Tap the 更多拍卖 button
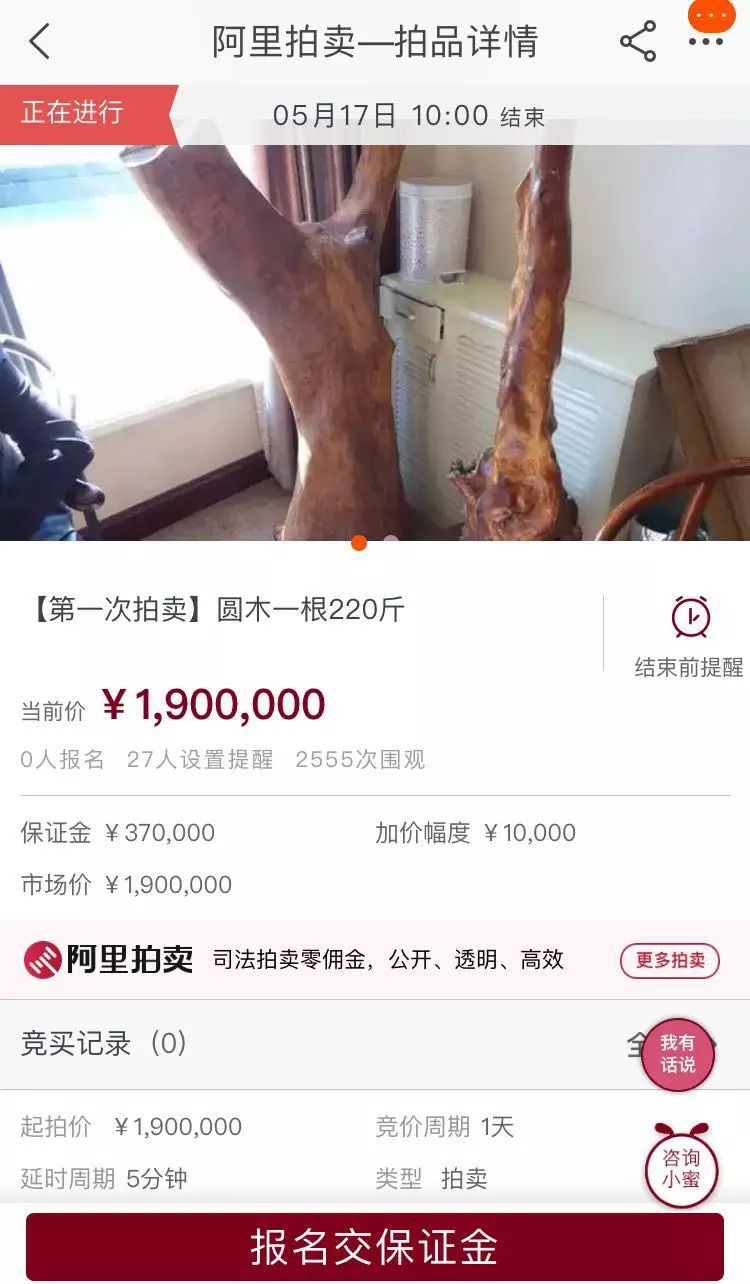This screenshot has width=750, height=1284. (x=670, y=960)
